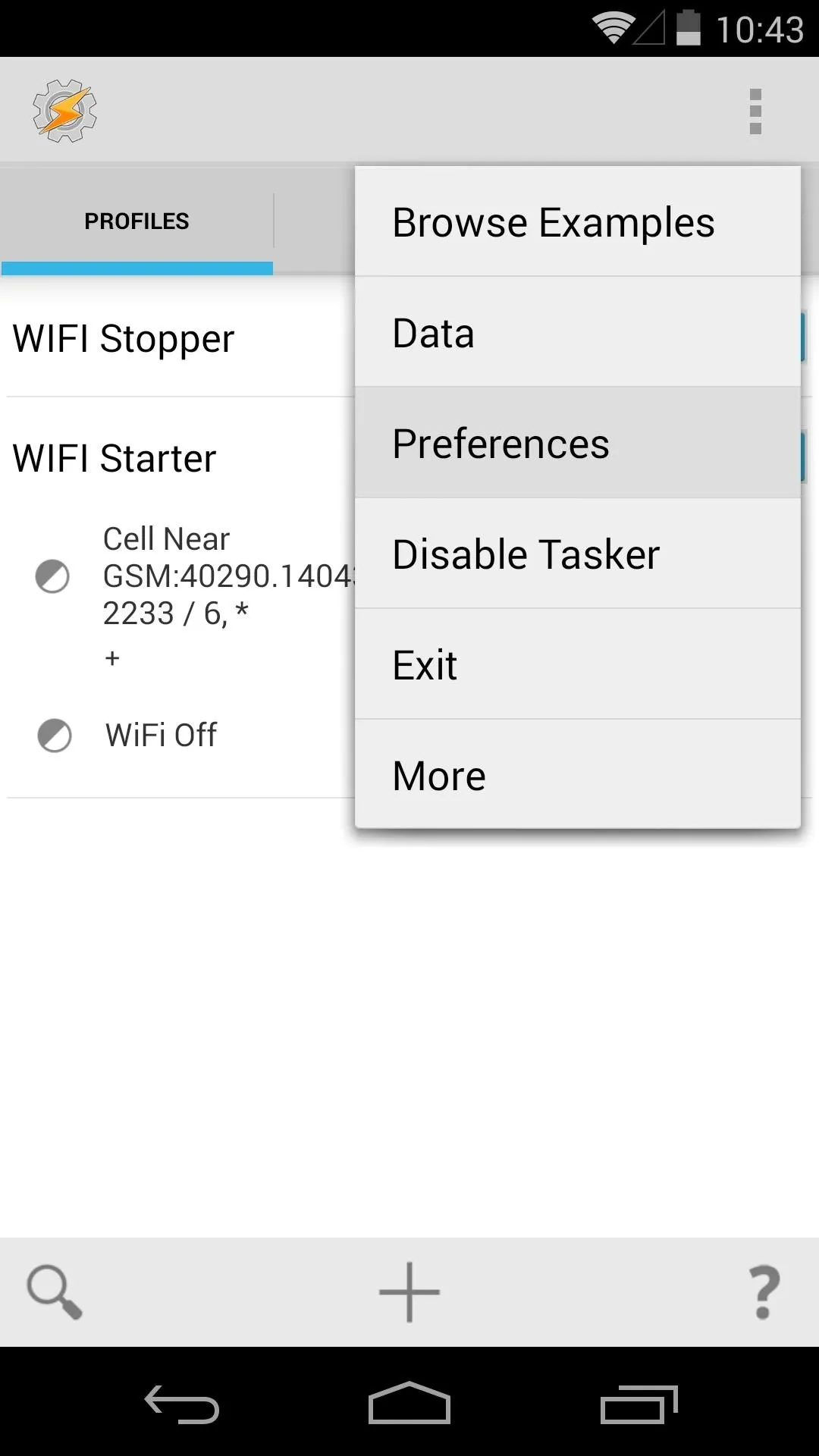Screen dimensions: 819x1456
Task: Open the WIFI Stopper profile
Action: [x=123, y=338]
